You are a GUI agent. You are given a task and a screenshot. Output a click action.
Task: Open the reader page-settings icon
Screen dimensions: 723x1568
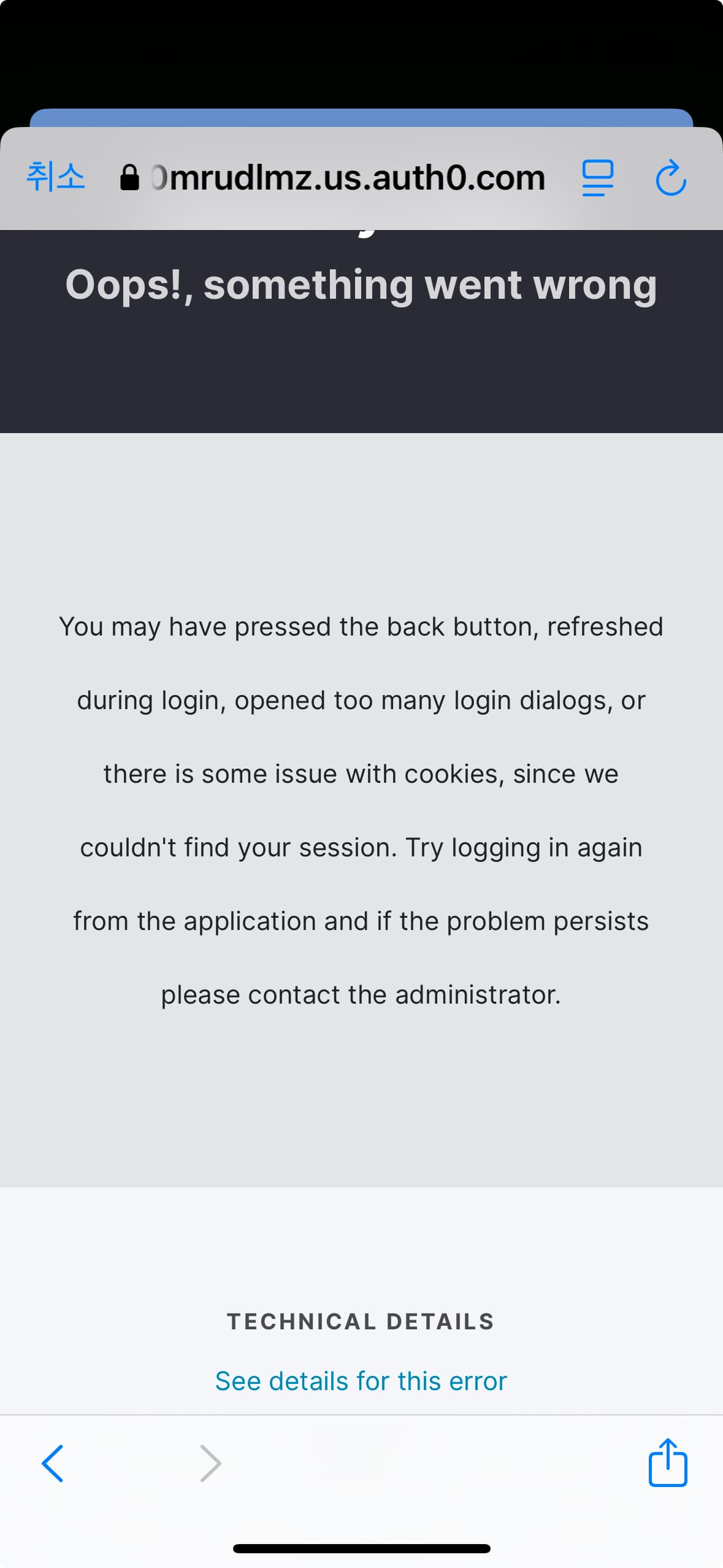(x=597, y=178)
